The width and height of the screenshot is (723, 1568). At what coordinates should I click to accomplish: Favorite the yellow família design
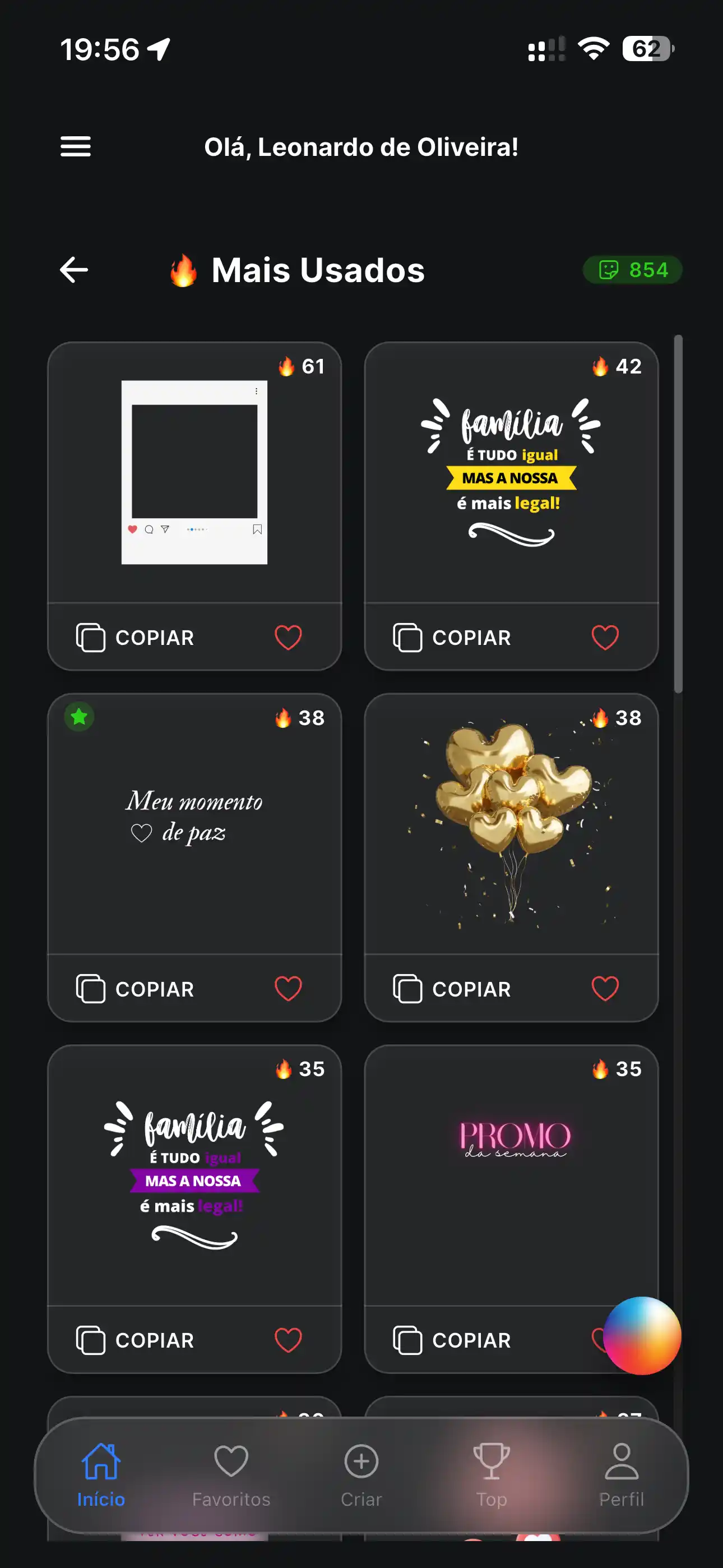pyautogui.click(x=604, y=637)
